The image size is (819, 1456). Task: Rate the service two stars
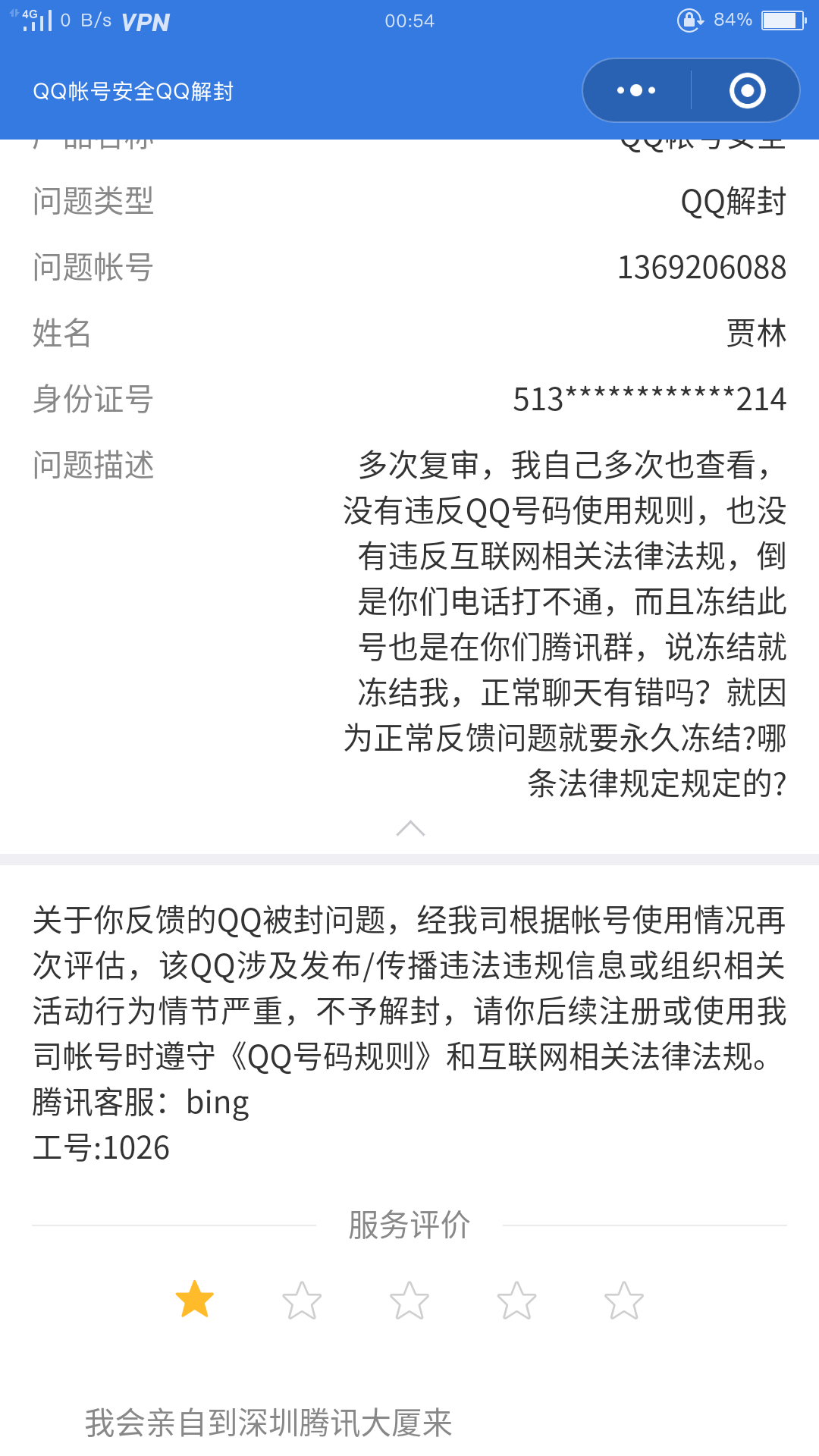(302, 1300)
